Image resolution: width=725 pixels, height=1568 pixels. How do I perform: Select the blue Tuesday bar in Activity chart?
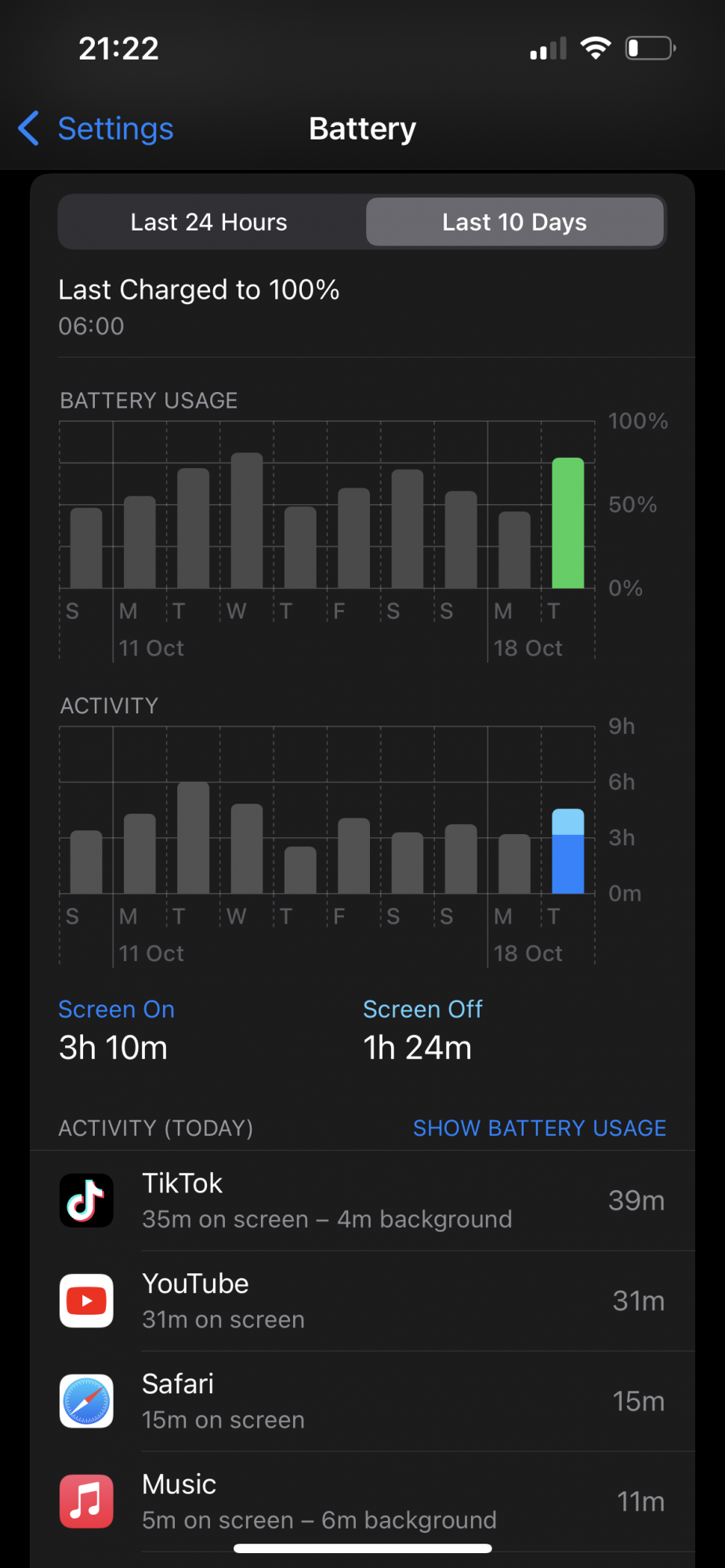pyautogui.click(x=567, y=852)
